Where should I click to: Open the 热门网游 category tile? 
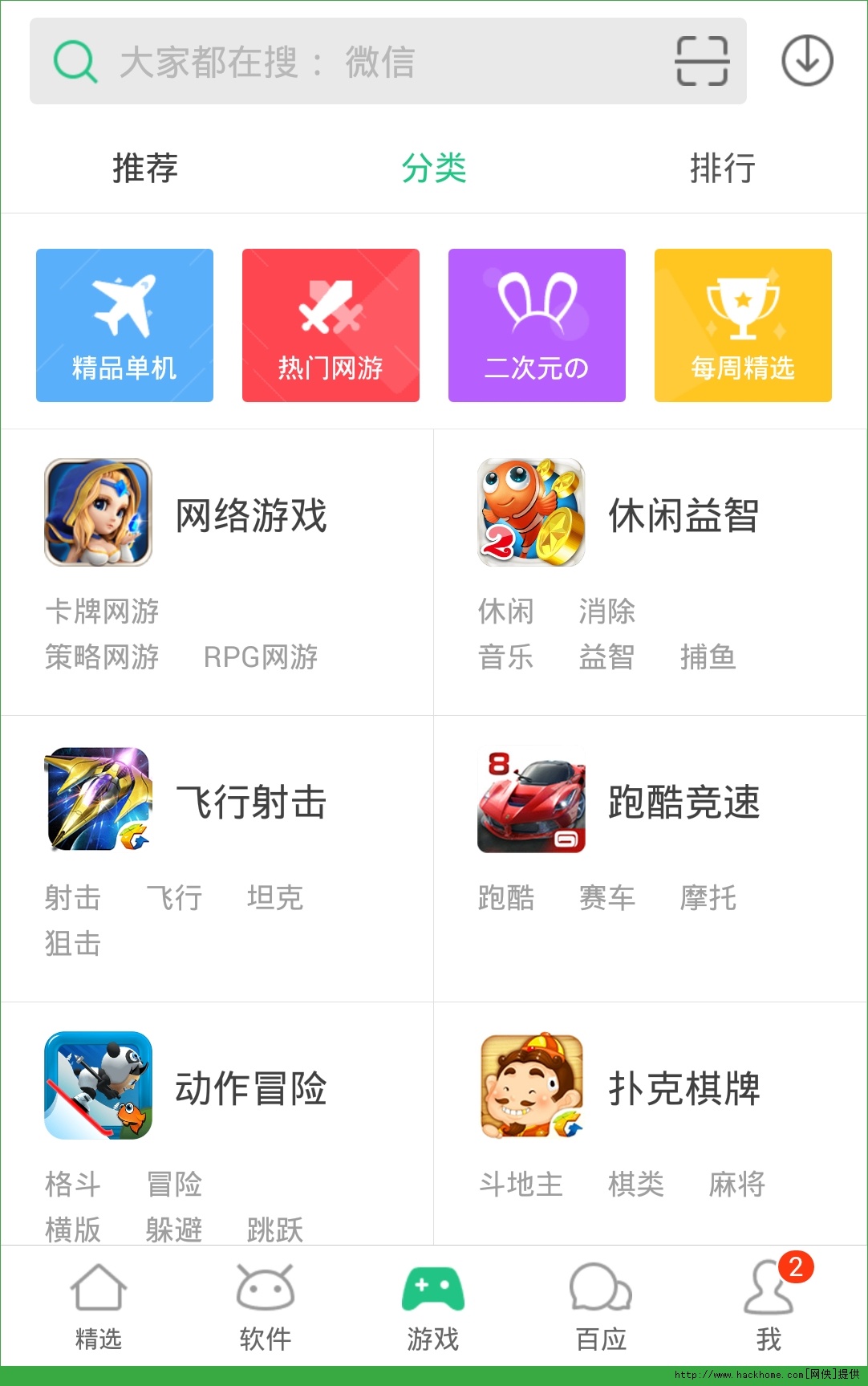click(331, 325)
